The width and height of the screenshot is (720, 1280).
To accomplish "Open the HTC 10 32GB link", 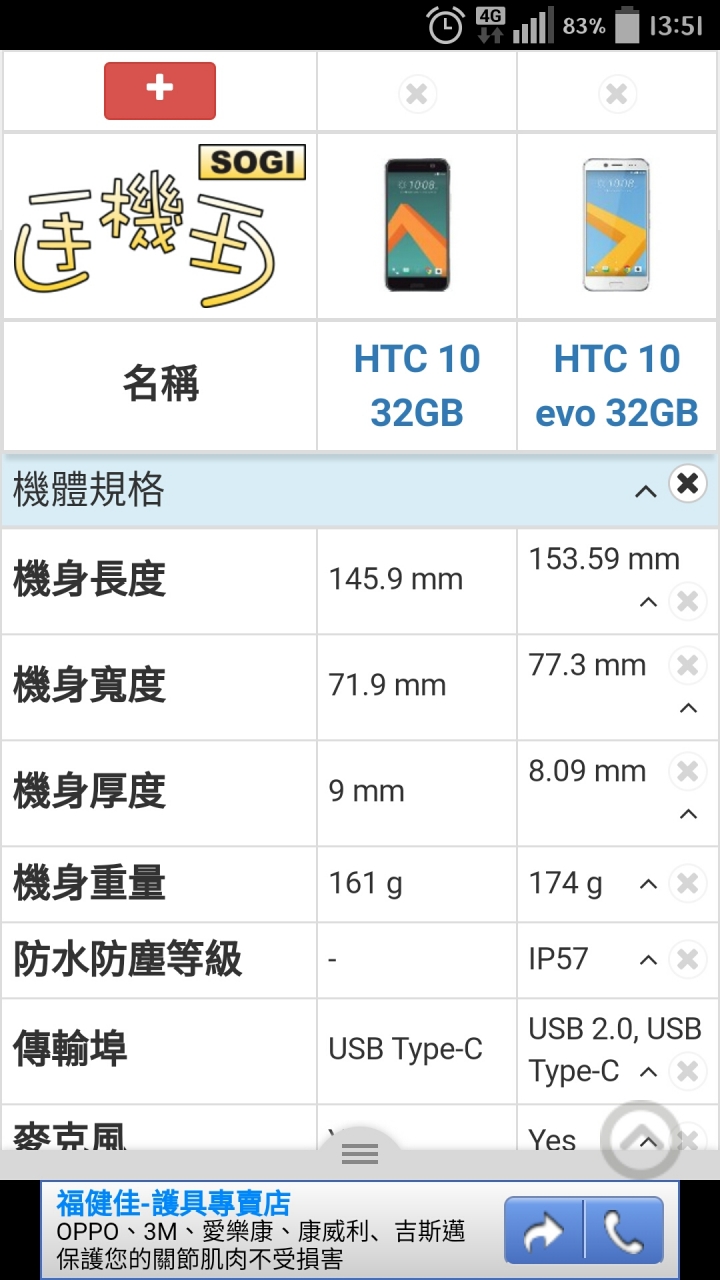I will pyautogui.click(x=417, y=385).
